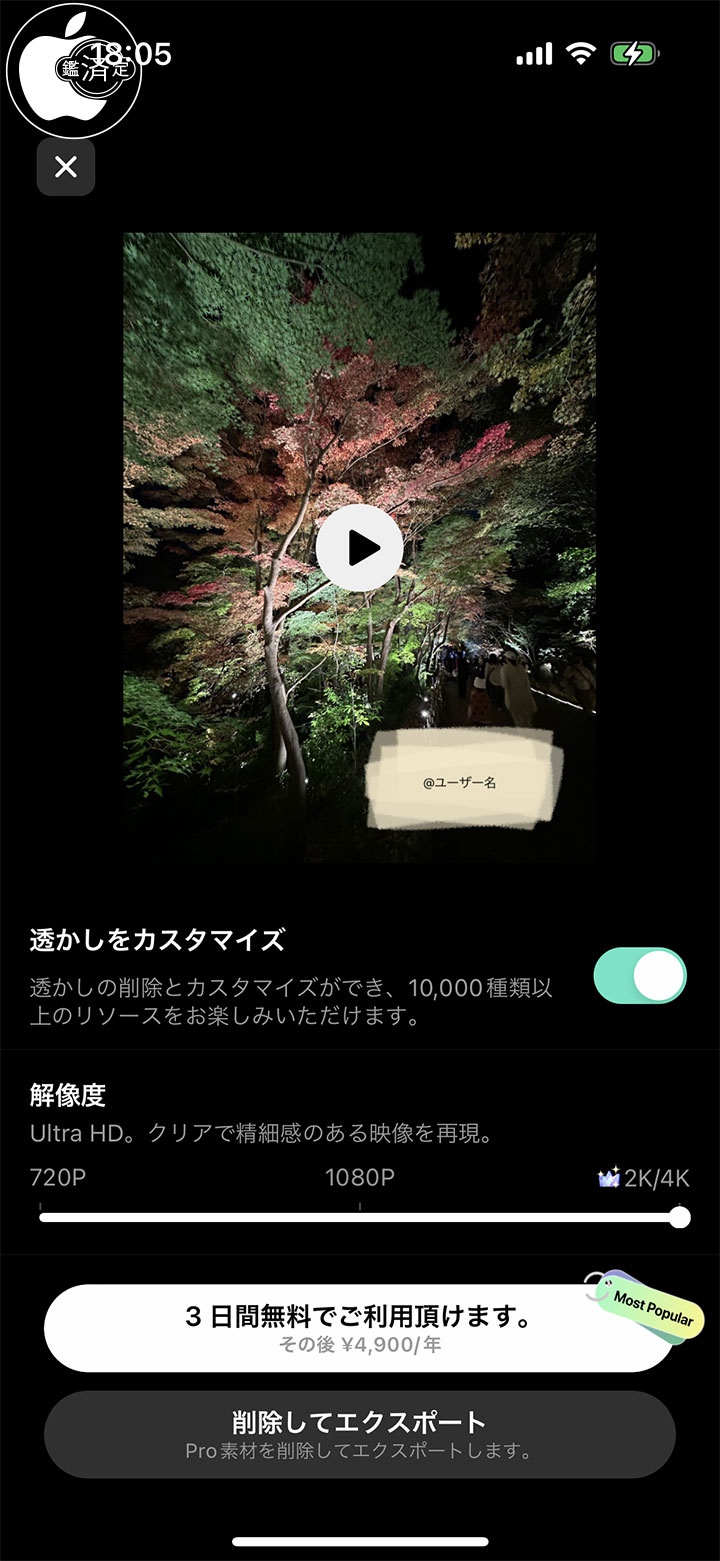Start the 3-day free trial

tap(359, 1328)
